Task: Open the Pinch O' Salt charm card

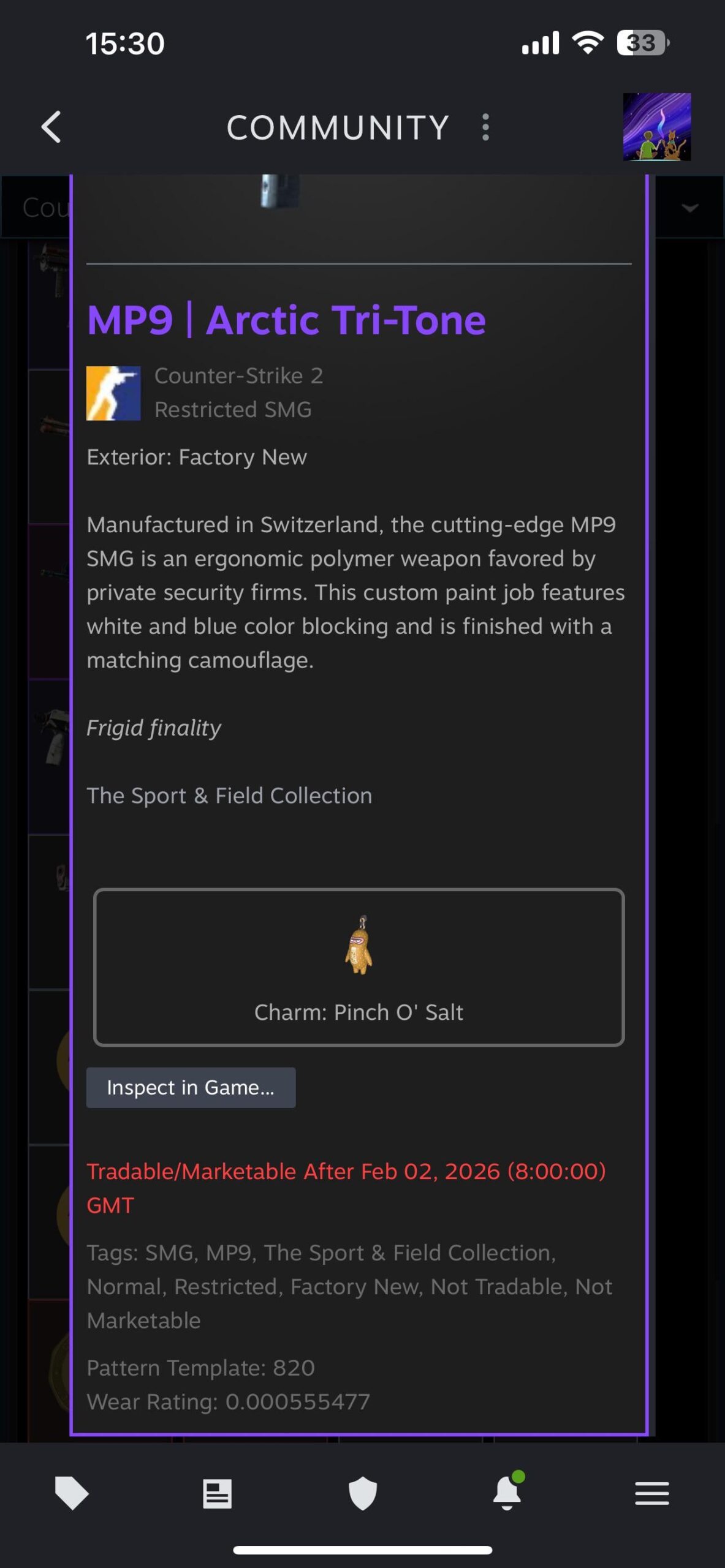Action: pos(359,967)
